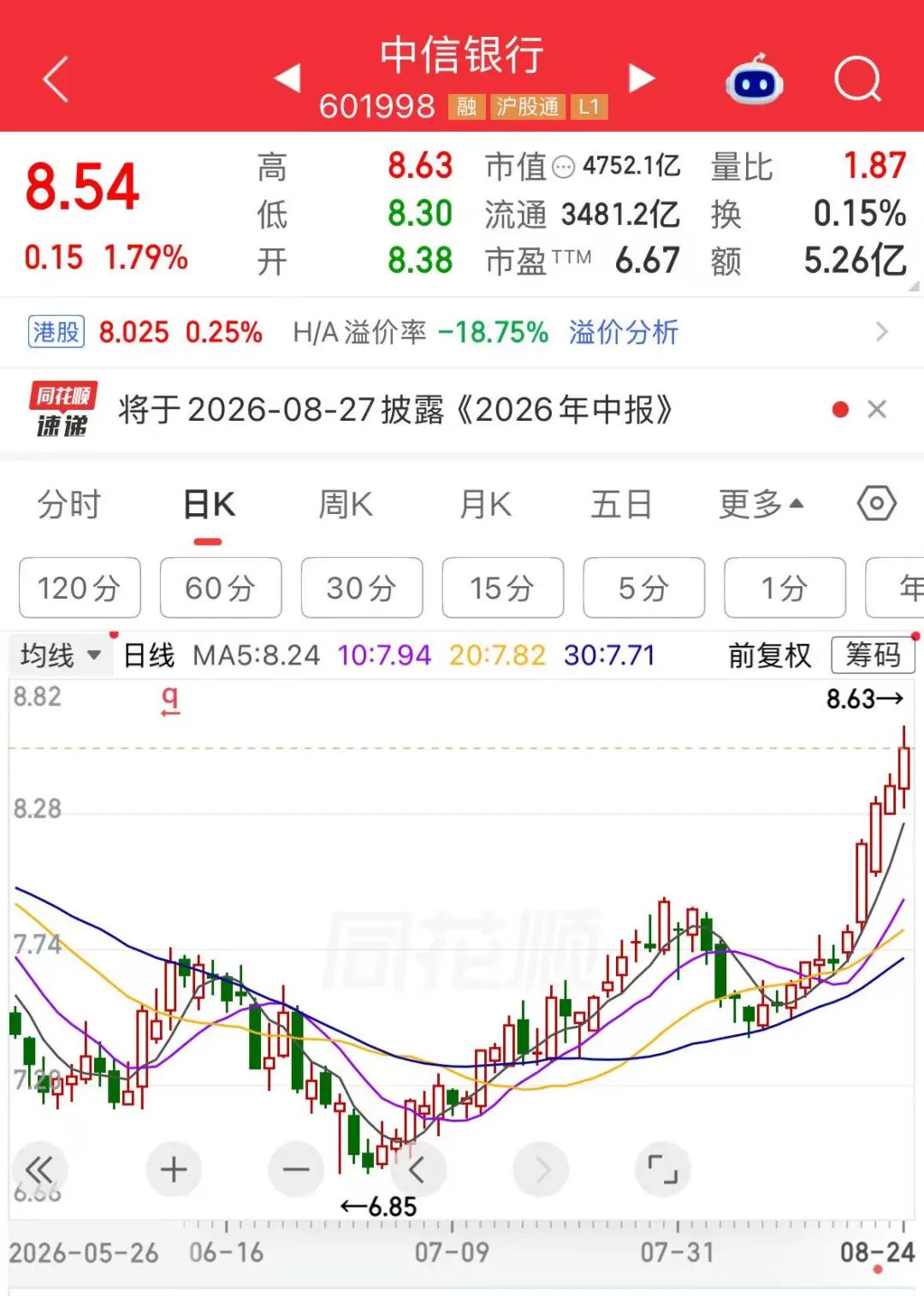Choose the 15分 interval chip

click(503, 588)
